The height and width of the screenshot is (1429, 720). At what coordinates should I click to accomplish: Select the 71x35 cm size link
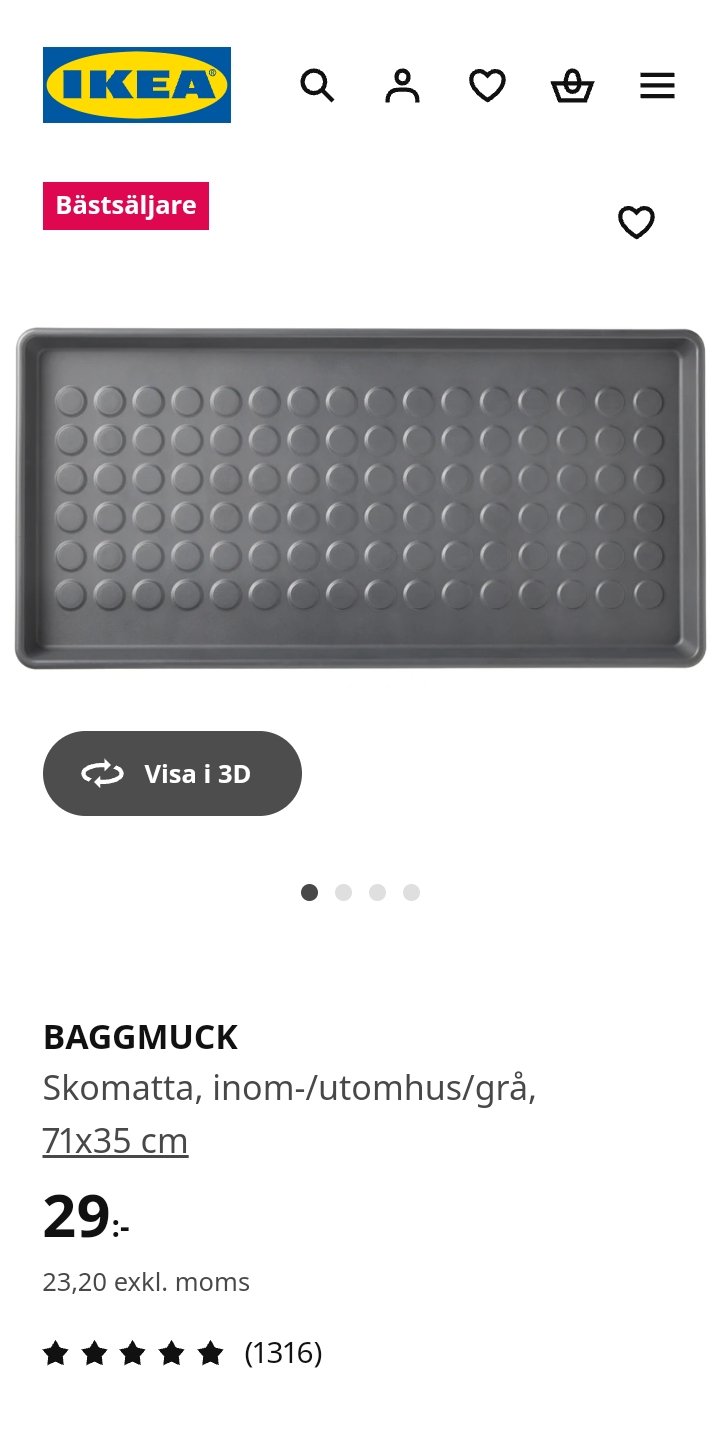(x=115, y=1140)
